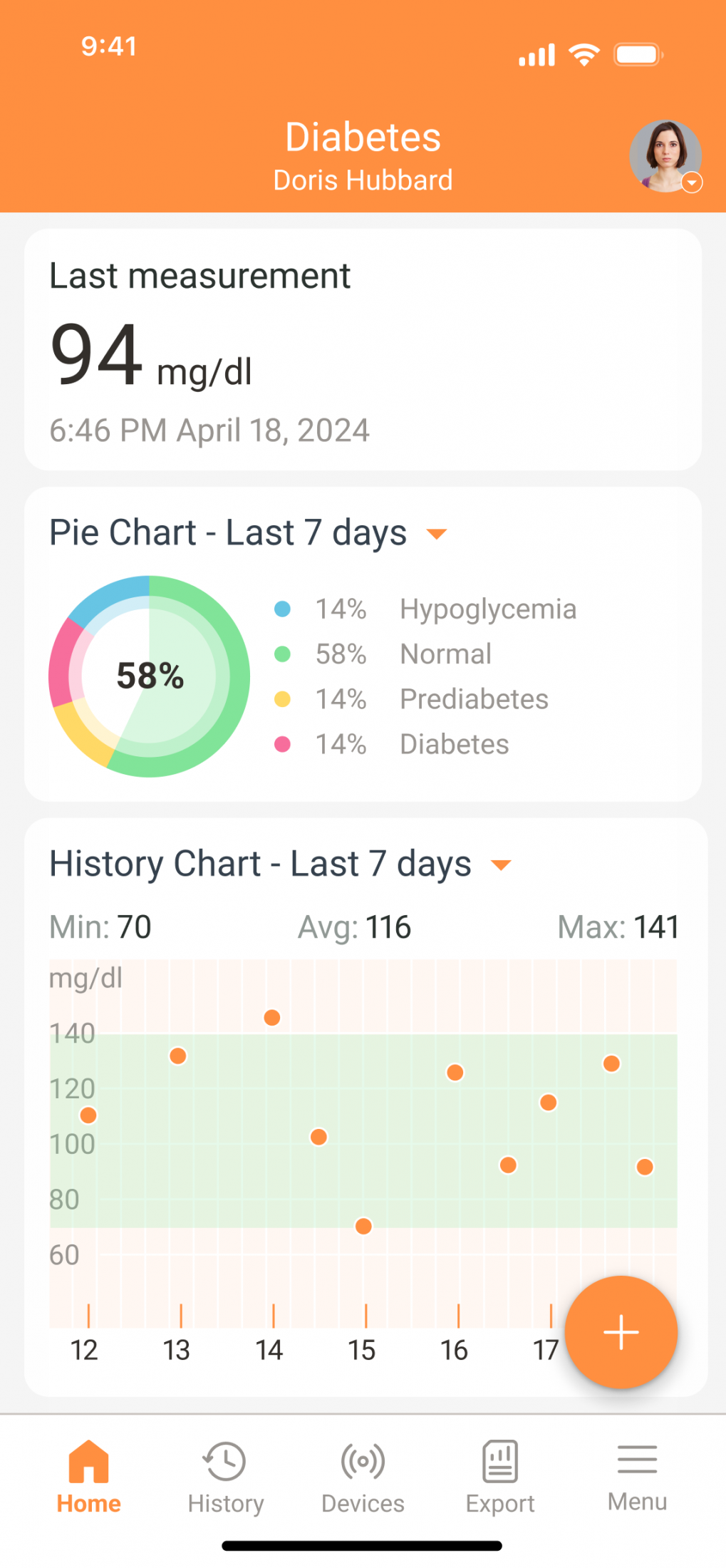Open the Last measurement card

click(x=363, y=349)
